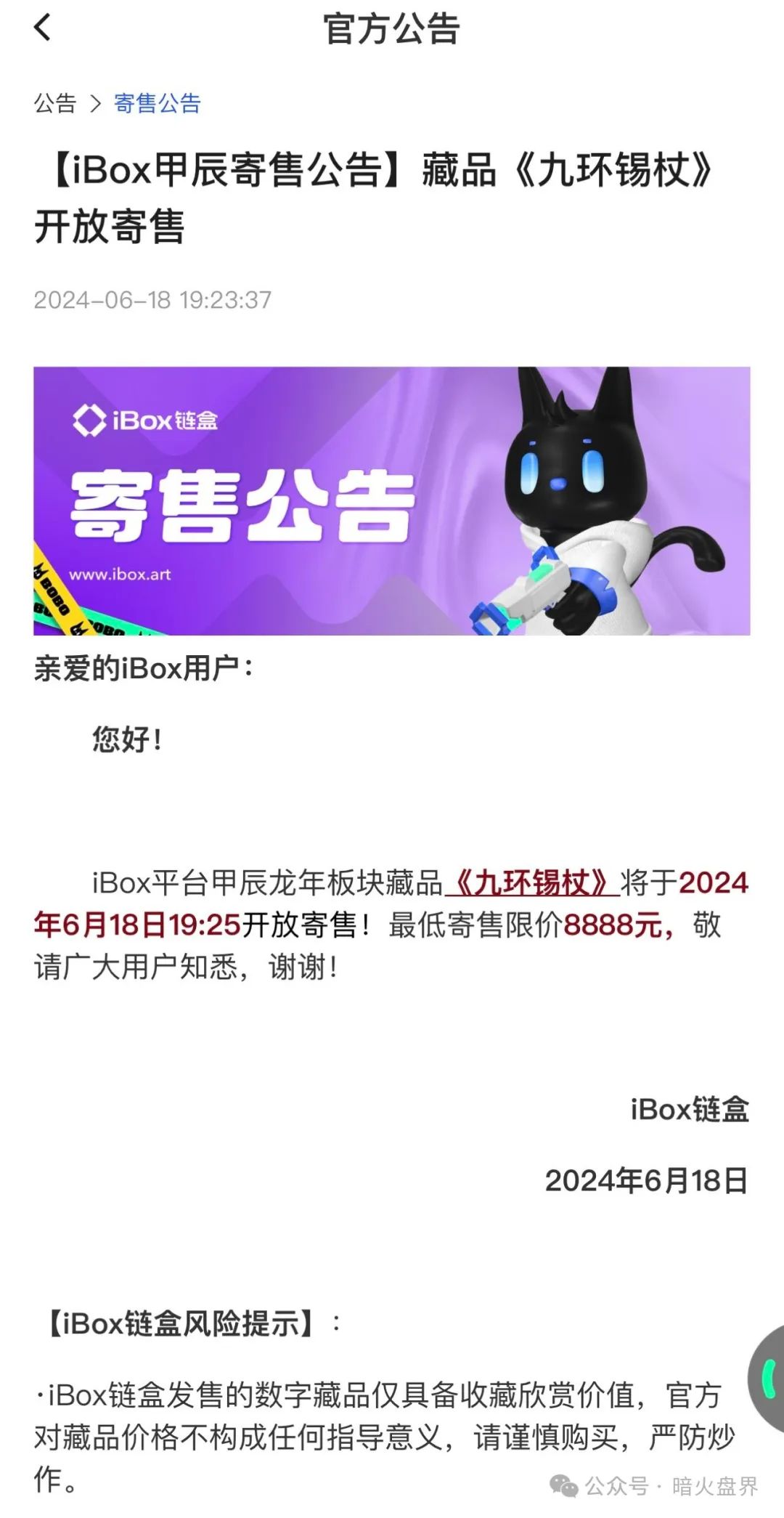The height and width of the screenshot is (1518, 784).
Task: Go back from the 官方公告 page
Action: click(x=42, y=28)
